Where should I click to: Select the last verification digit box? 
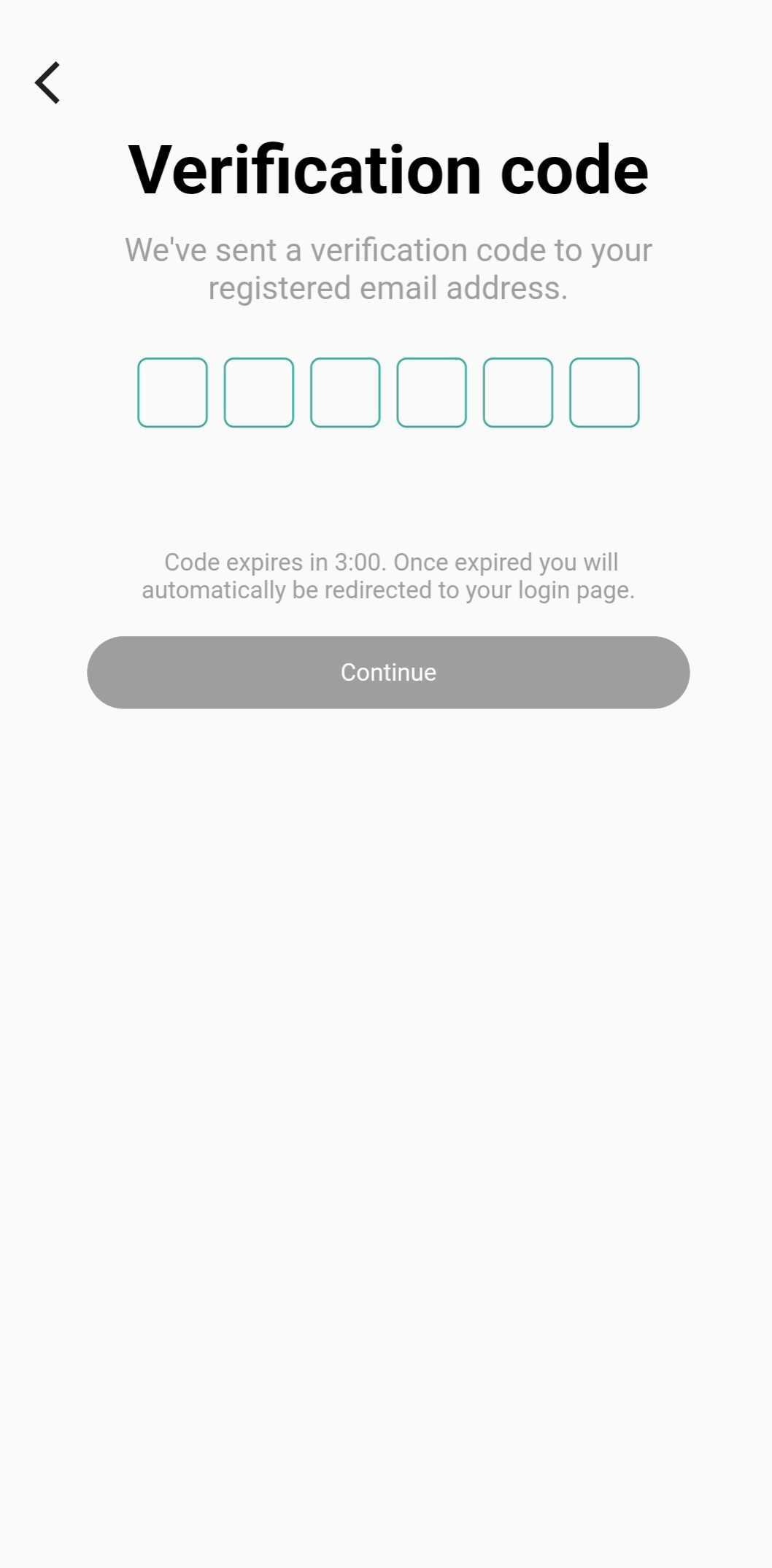[603, 393]
